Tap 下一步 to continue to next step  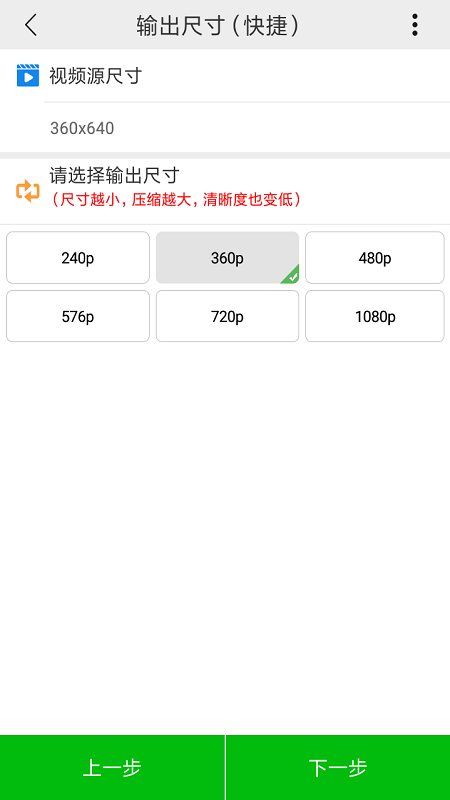coord(338,767)
